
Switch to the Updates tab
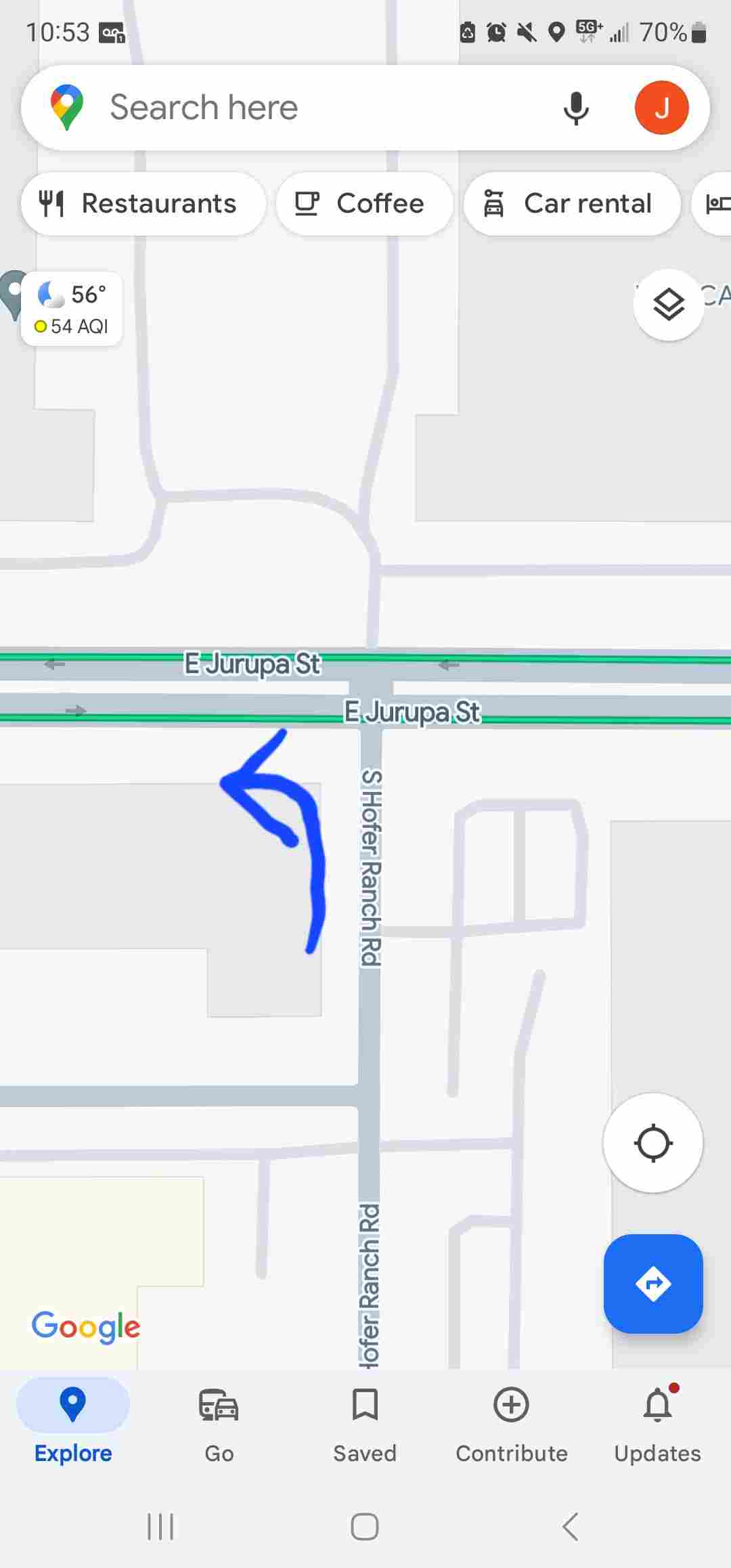(657, 1424)
